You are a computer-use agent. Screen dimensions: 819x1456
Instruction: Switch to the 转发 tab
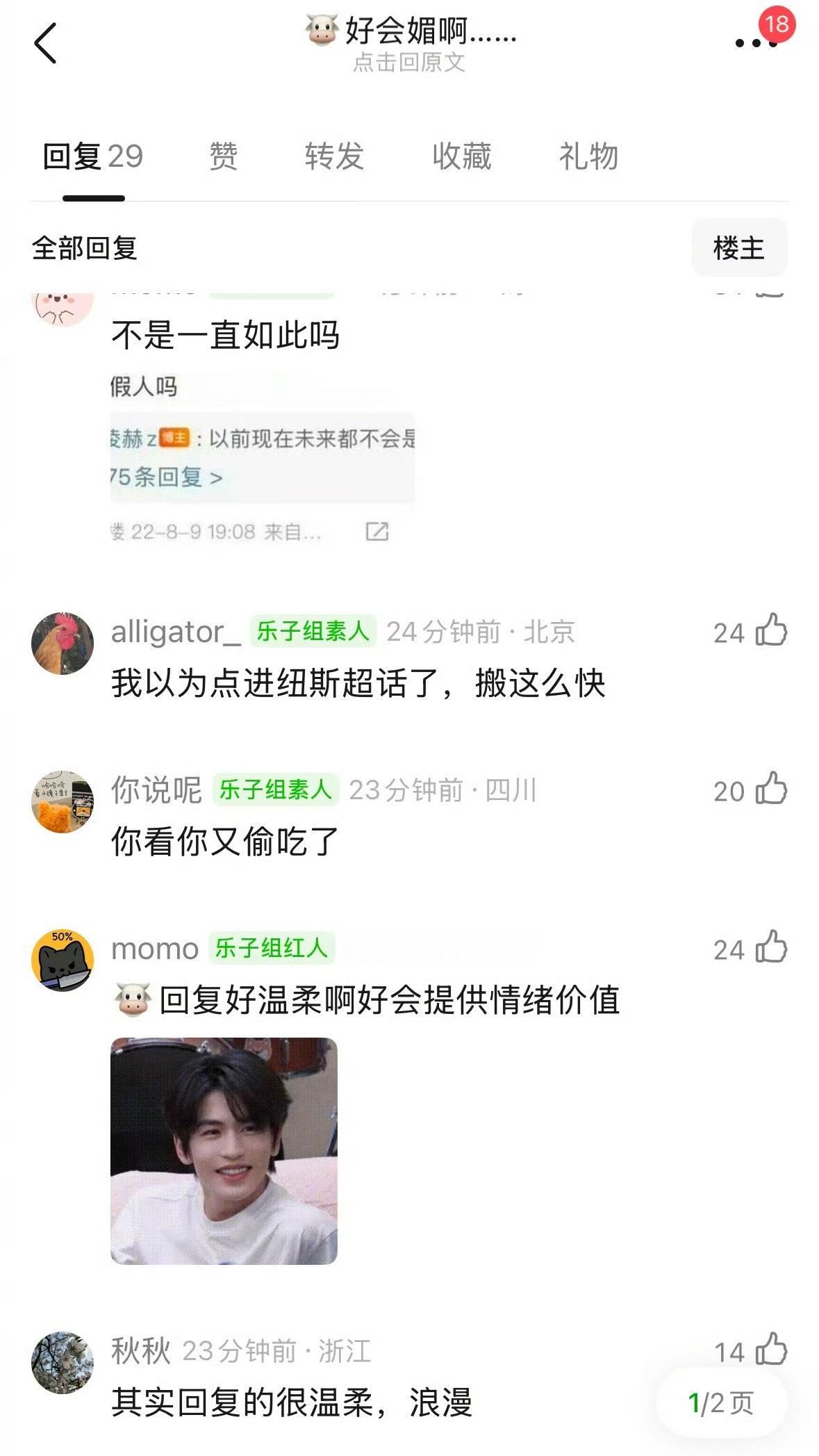[334, 156]
